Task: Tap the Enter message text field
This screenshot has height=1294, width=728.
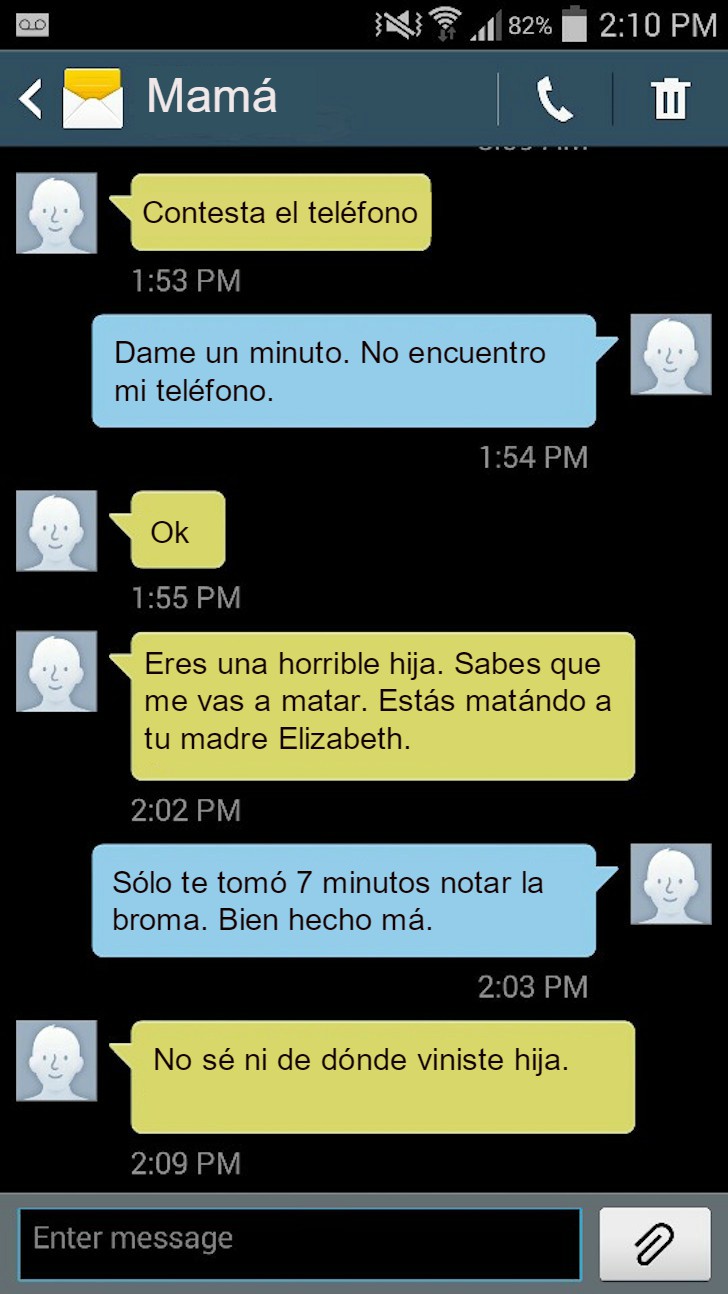Action: point(300,1243)
